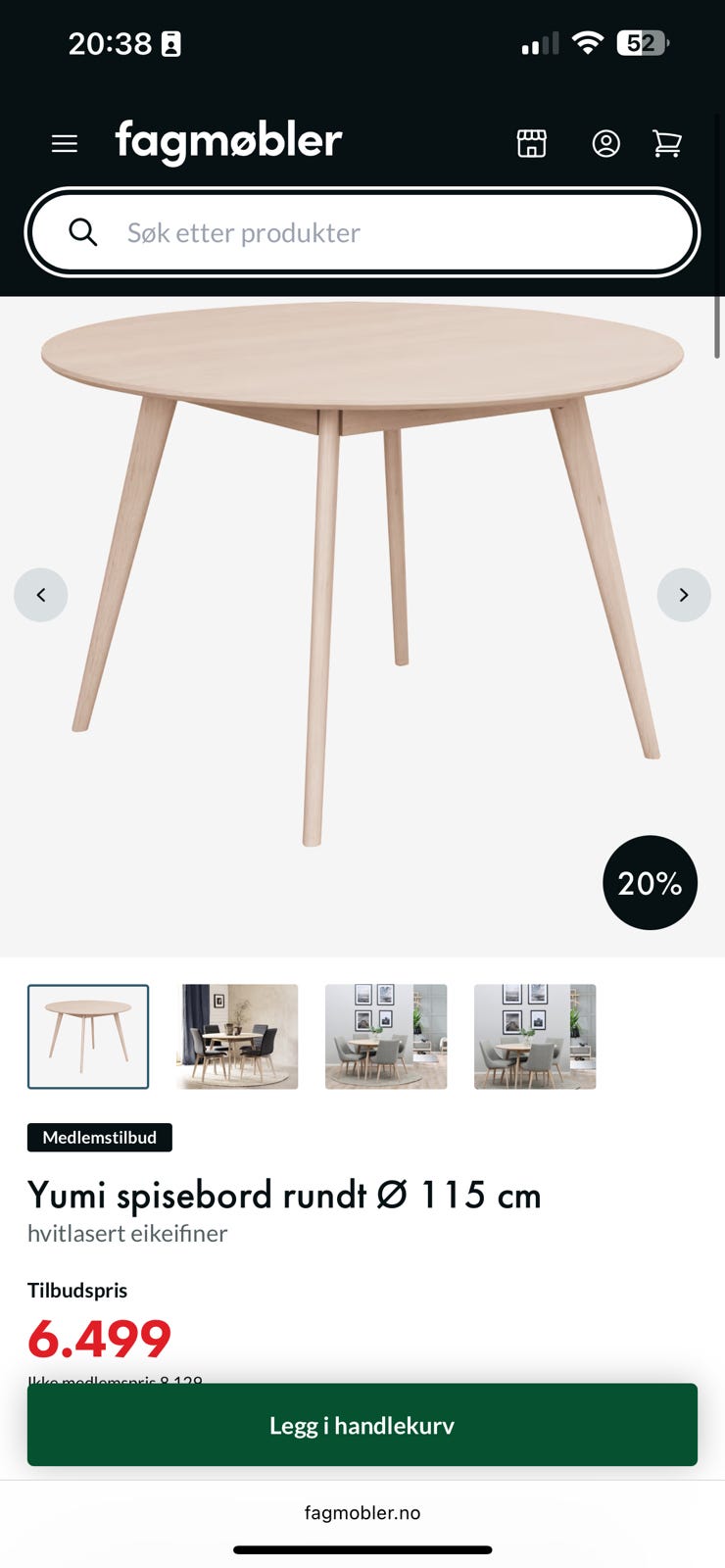Select the last gallery thumbnail

click(535, 1036)
